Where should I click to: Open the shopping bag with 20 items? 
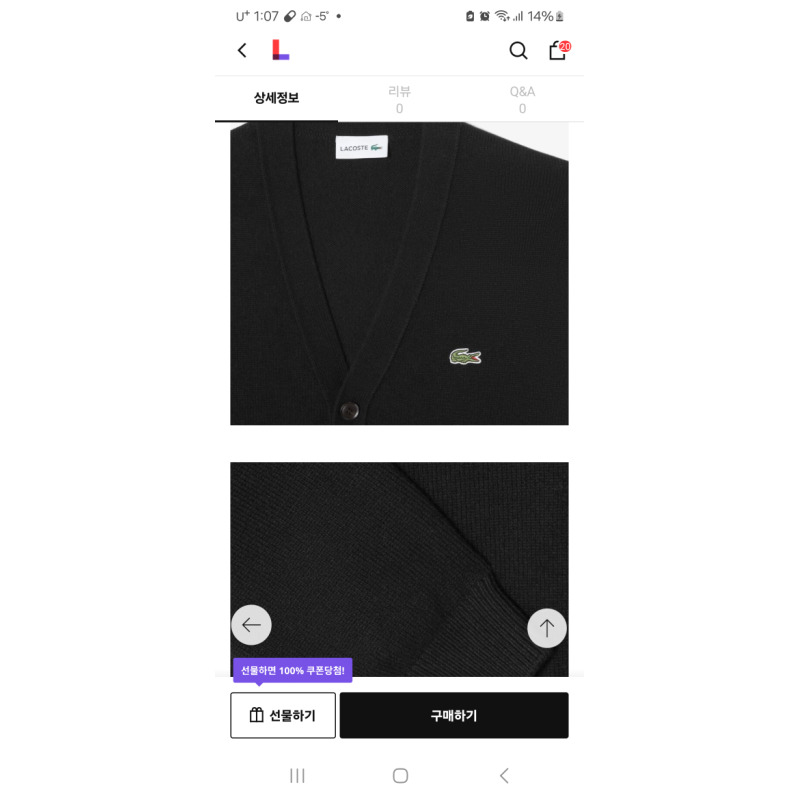558,50
